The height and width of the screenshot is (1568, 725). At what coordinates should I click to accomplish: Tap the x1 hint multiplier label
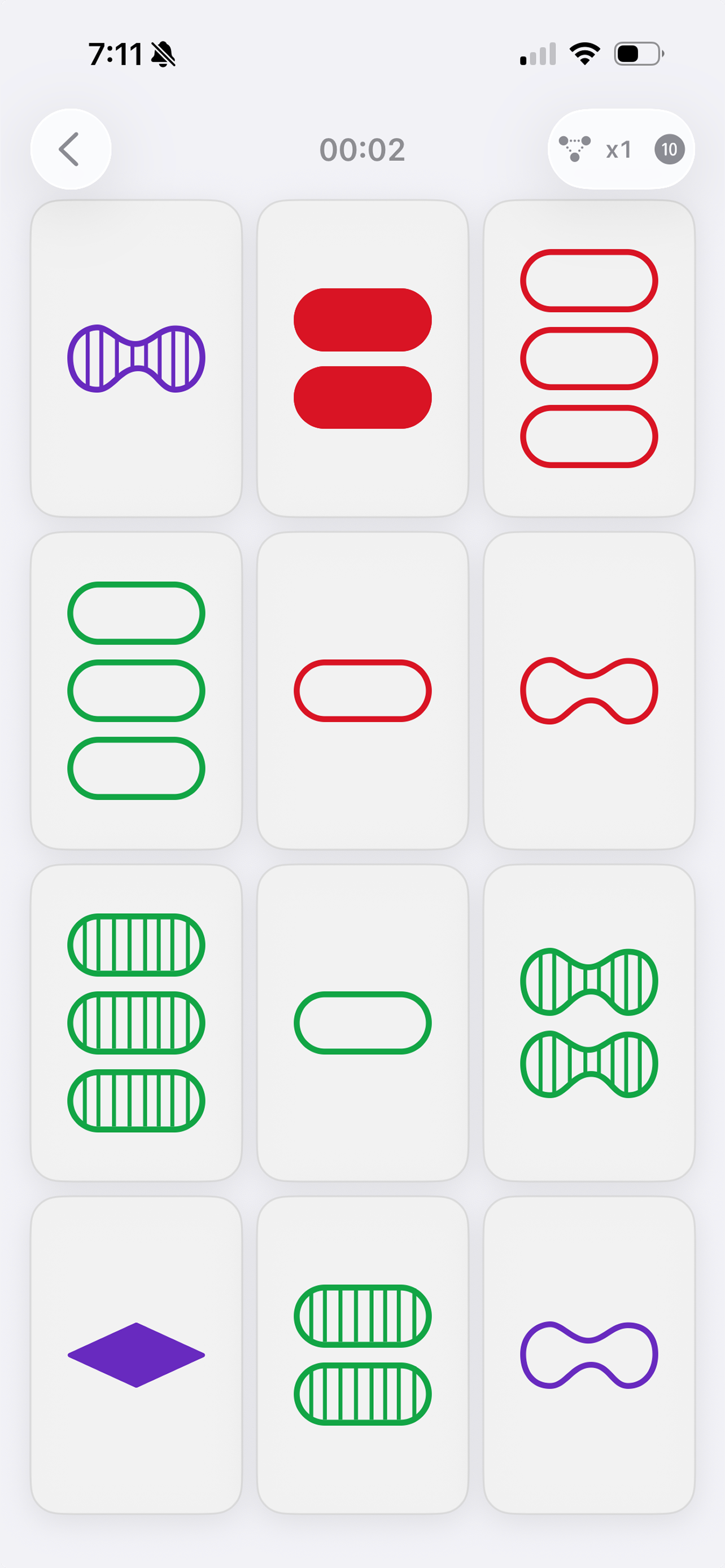tap(618, 149)
